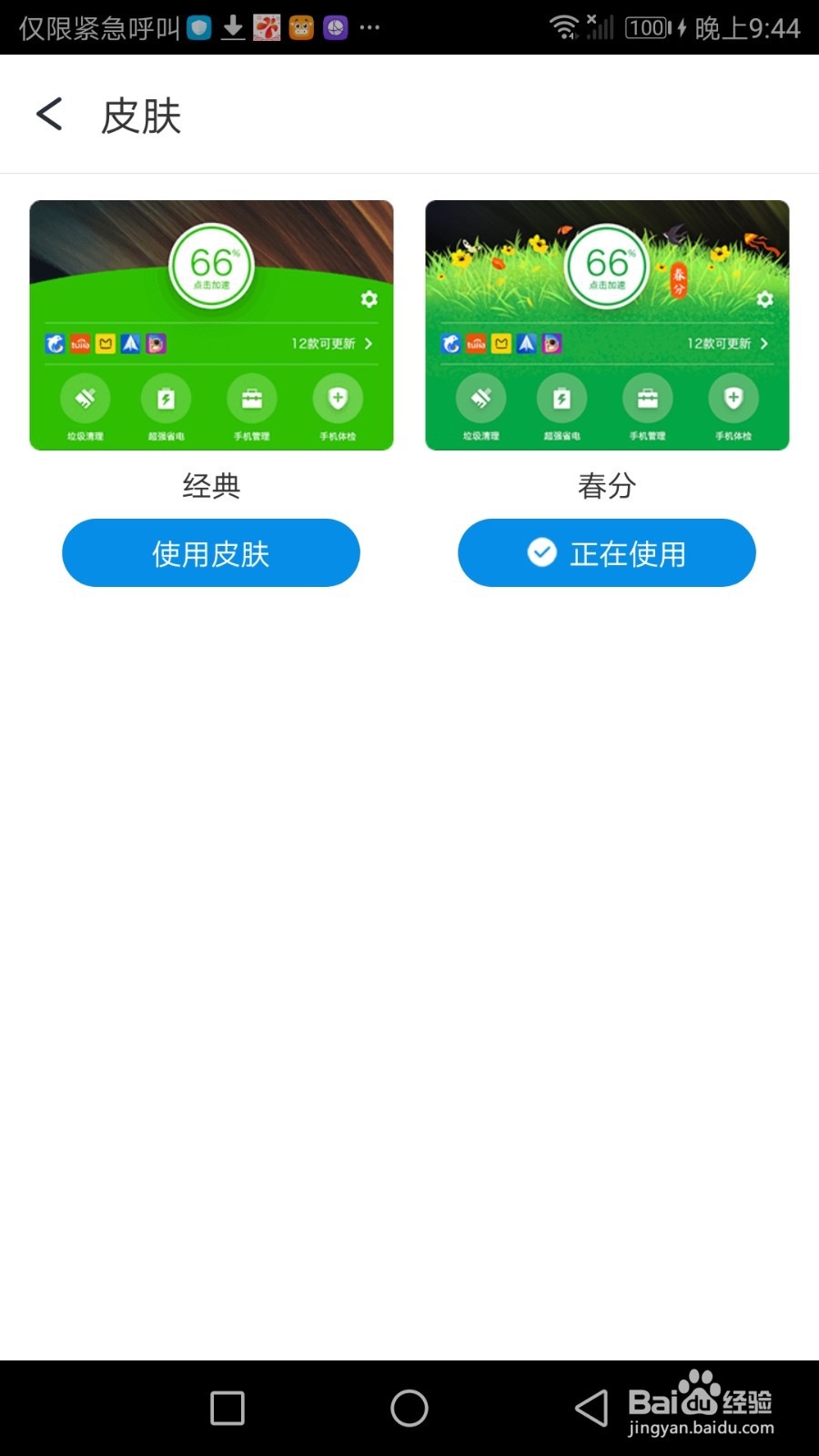Click the 手机管理 toolbox icon in Classic preview
The height and width of the screenshot is (1456, 819).
(250, 398)
